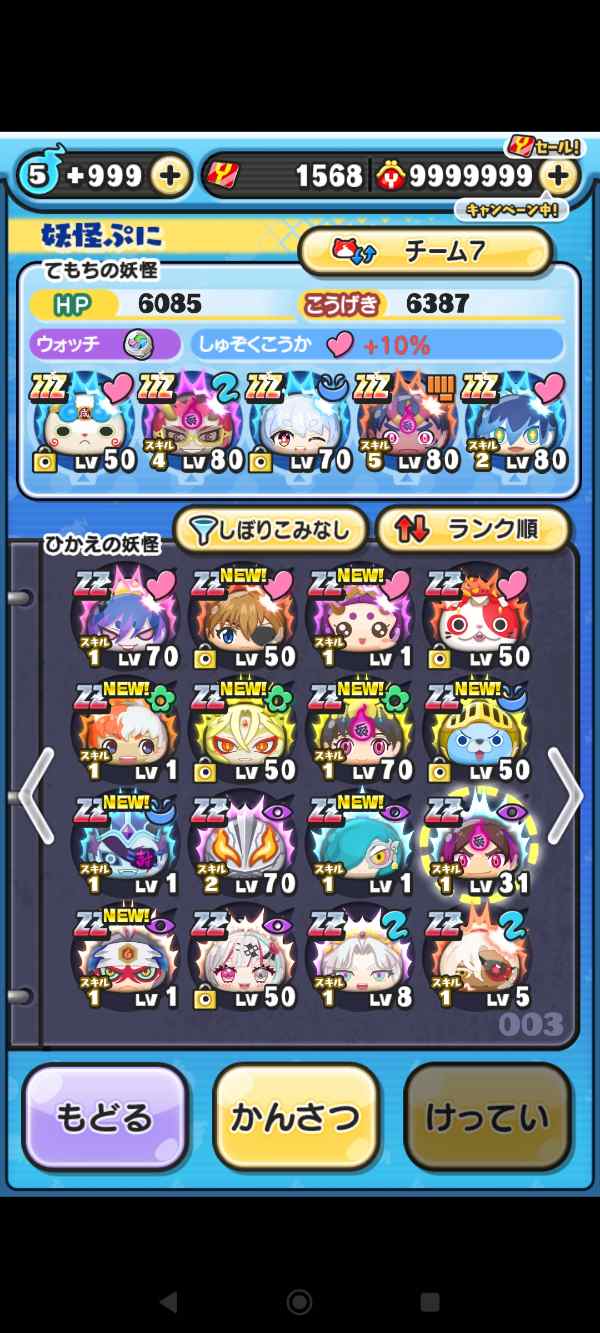Open the チーム7 team switcher

tap(425, 251)
